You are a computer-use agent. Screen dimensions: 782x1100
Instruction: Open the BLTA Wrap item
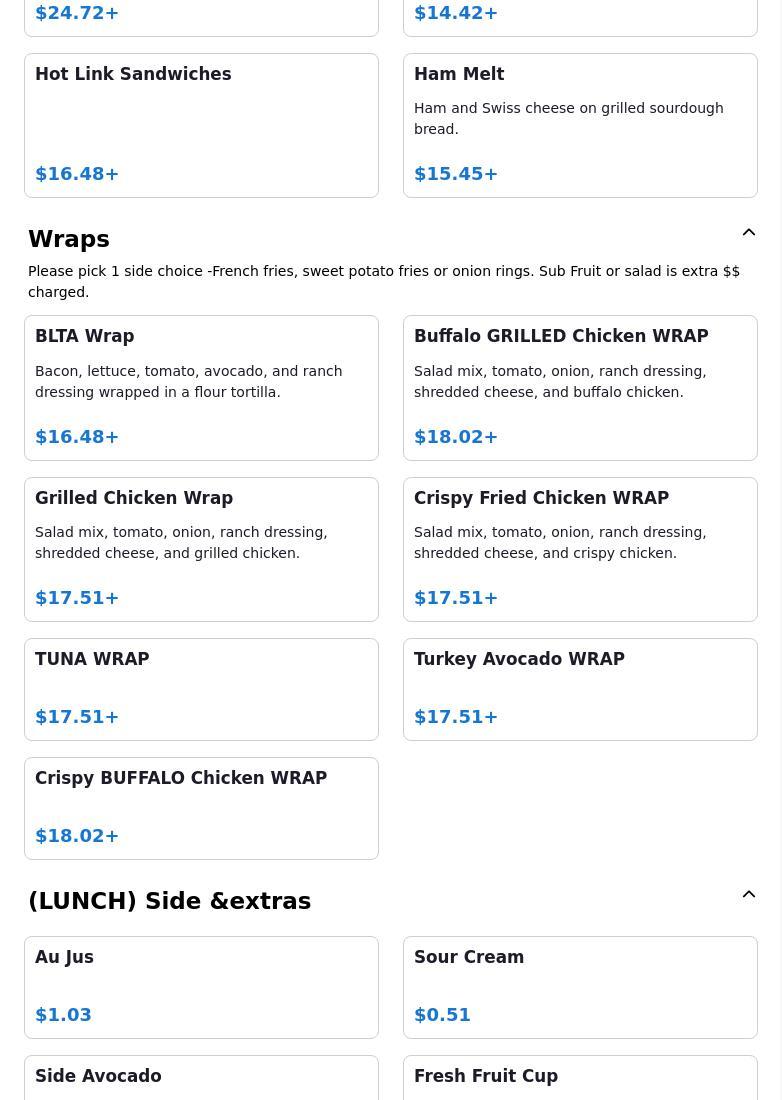coord(201,388)
